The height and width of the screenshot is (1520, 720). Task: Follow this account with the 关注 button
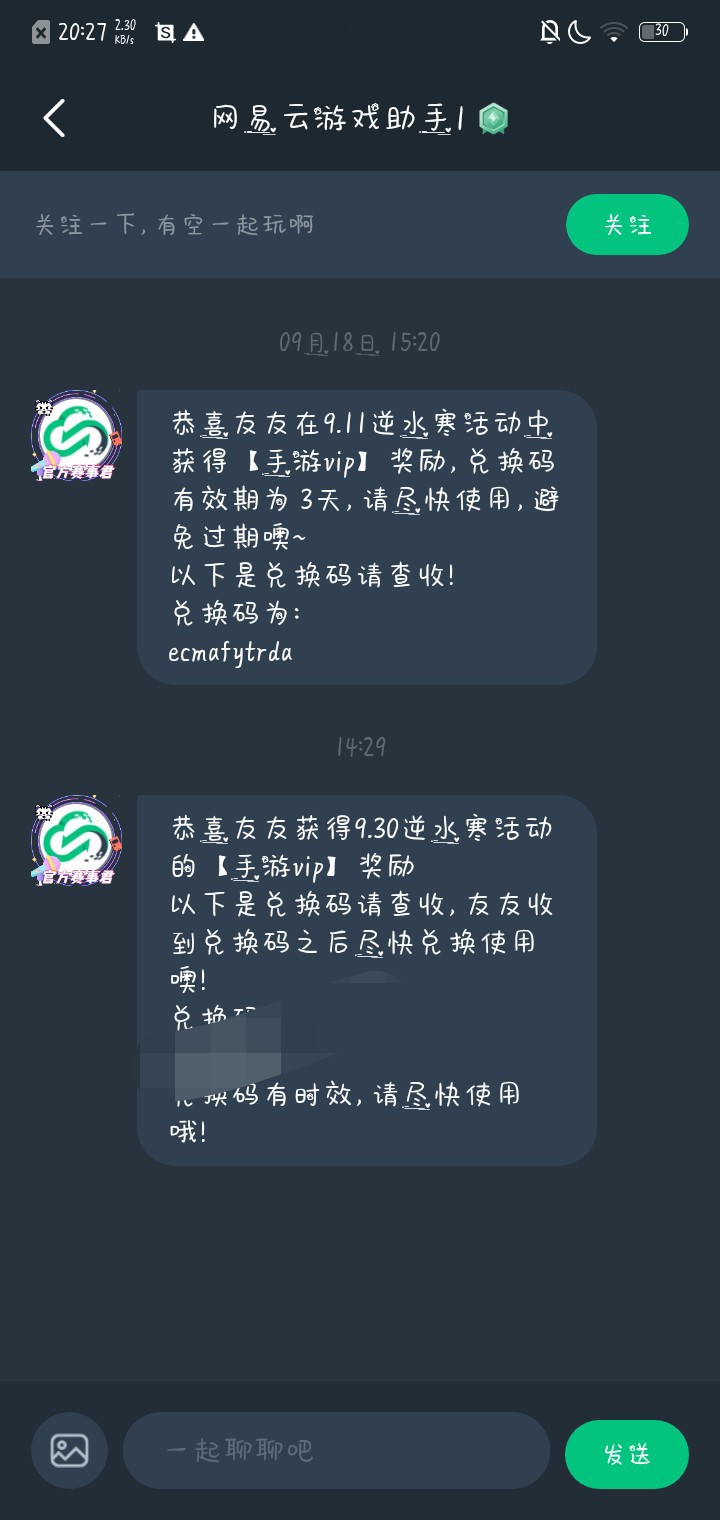coord(627,225)
